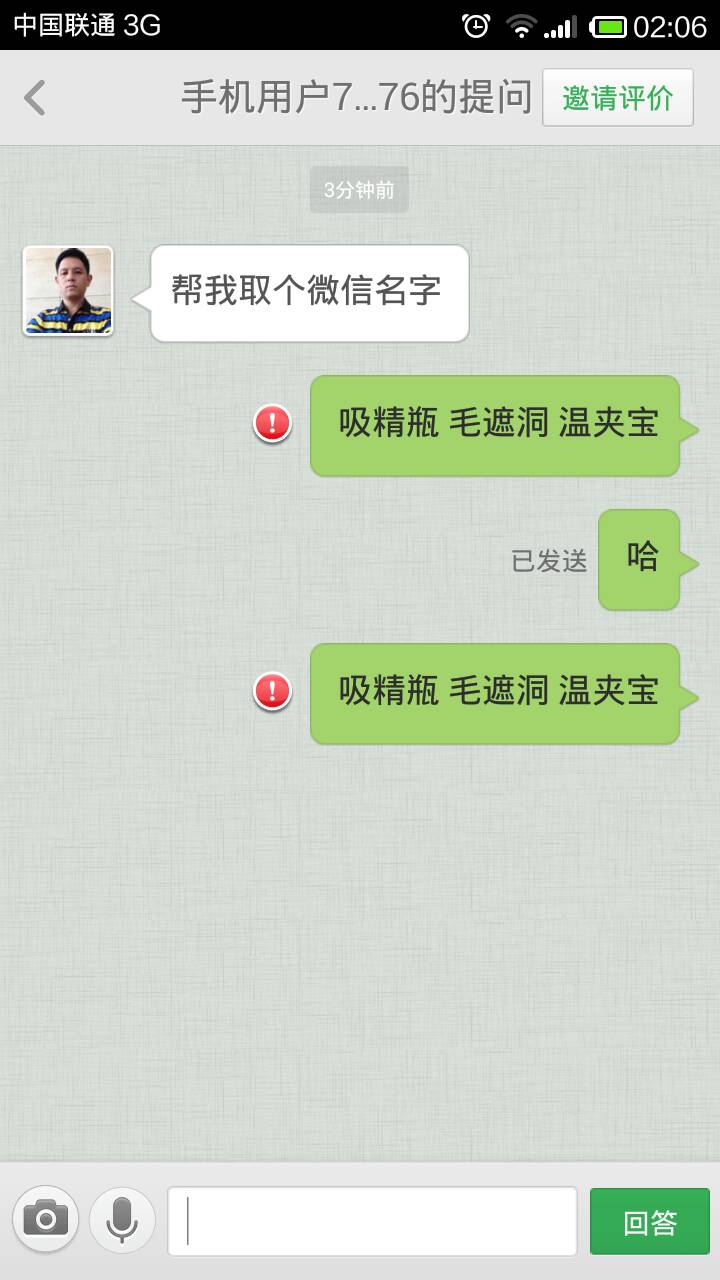The width and height of the screenshot is (720, 1280).
Task: Open the asker's profile photo
Action: [68, 291]
